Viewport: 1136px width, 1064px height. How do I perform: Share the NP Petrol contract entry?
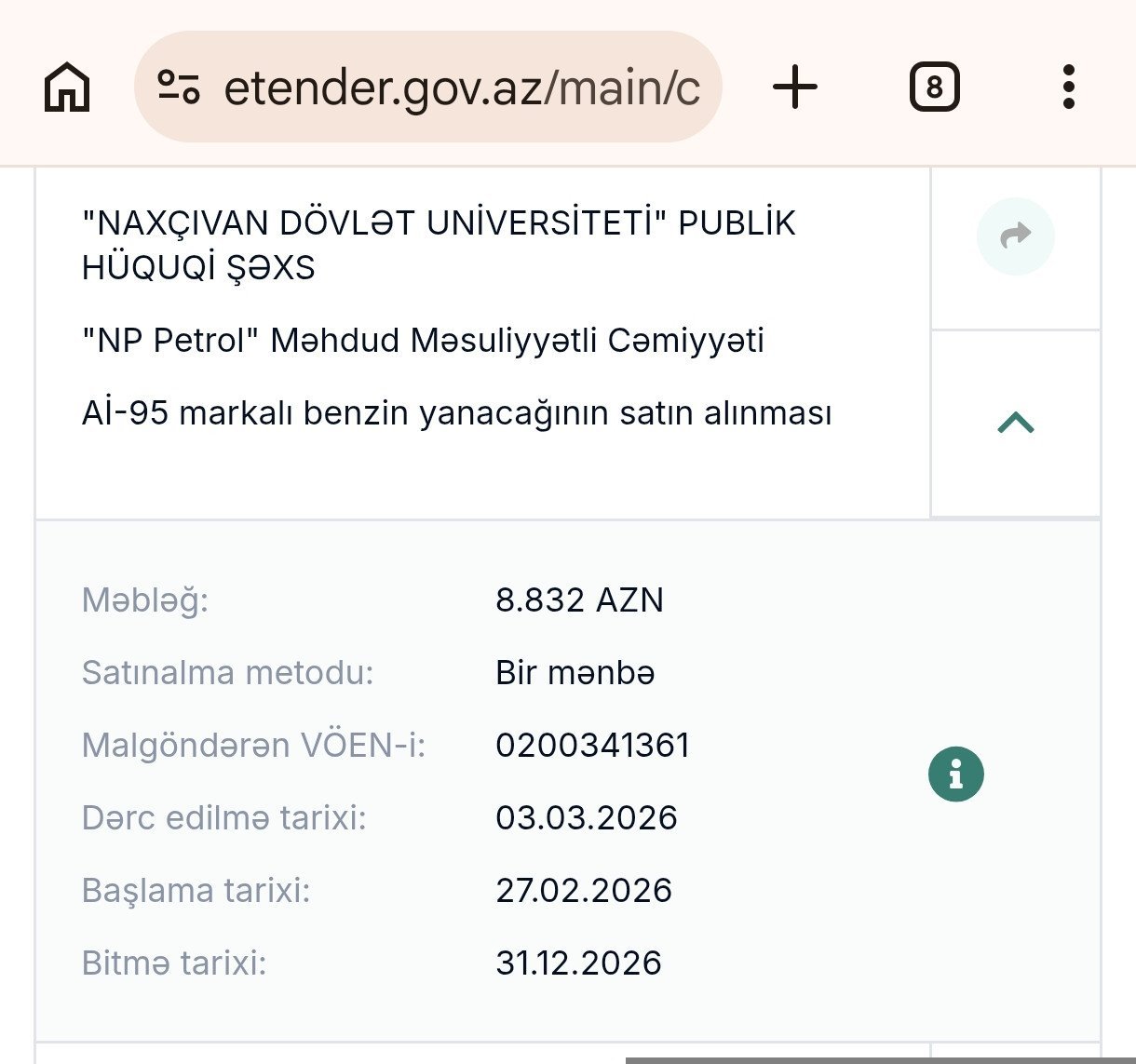coord(1015,236)
